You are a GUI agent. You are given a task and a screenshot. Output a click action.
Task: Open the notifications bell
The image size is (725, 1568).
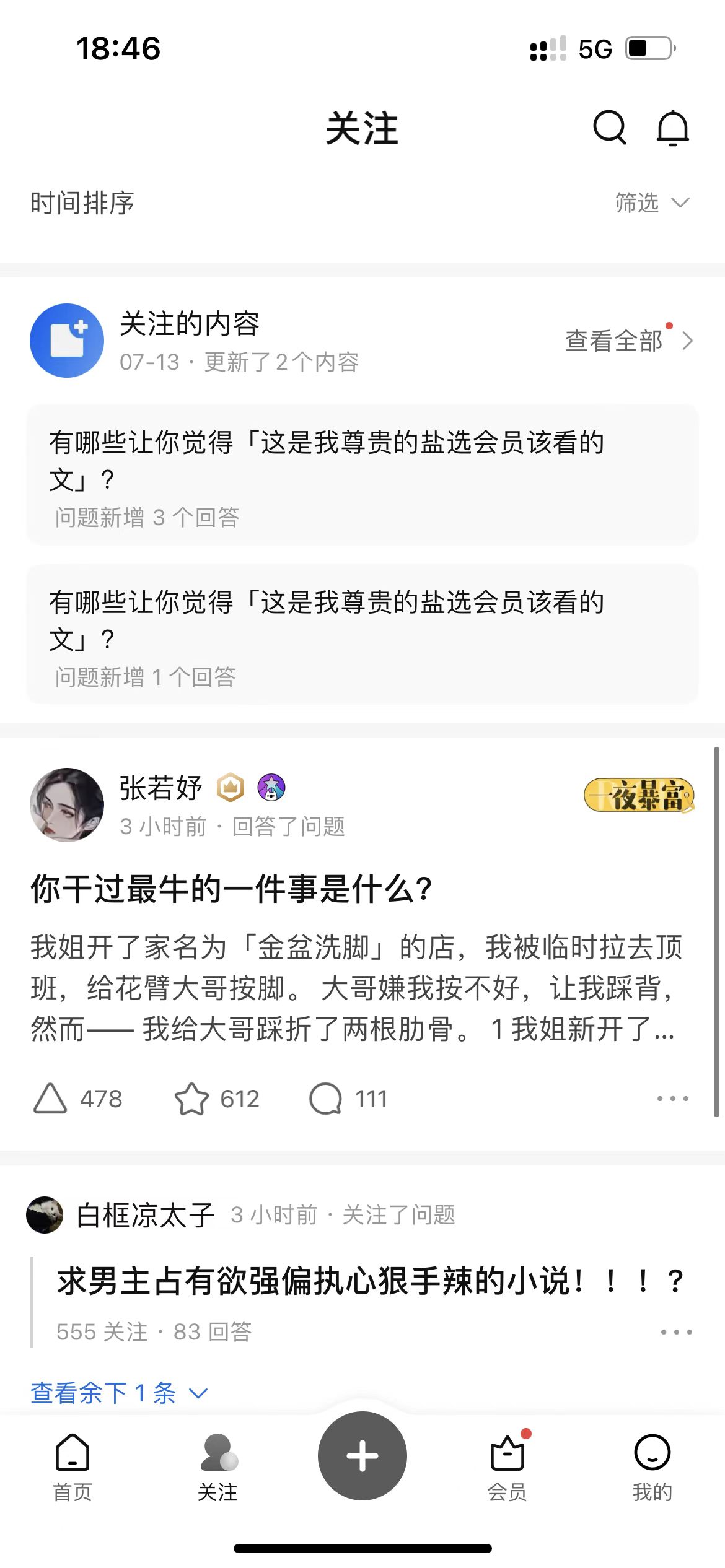coord(672,128)
